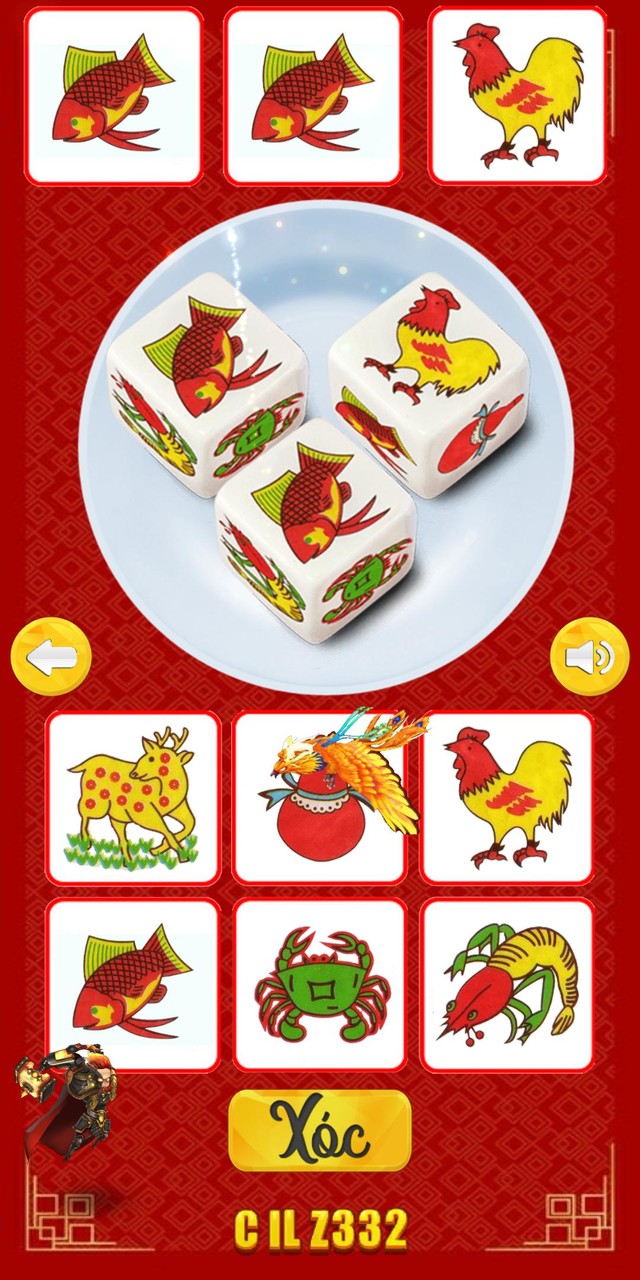Image resolution: width=640 pixels, height=1280 pixels.
Task: Mute the game sound
Action: click(x=590, y=657)
